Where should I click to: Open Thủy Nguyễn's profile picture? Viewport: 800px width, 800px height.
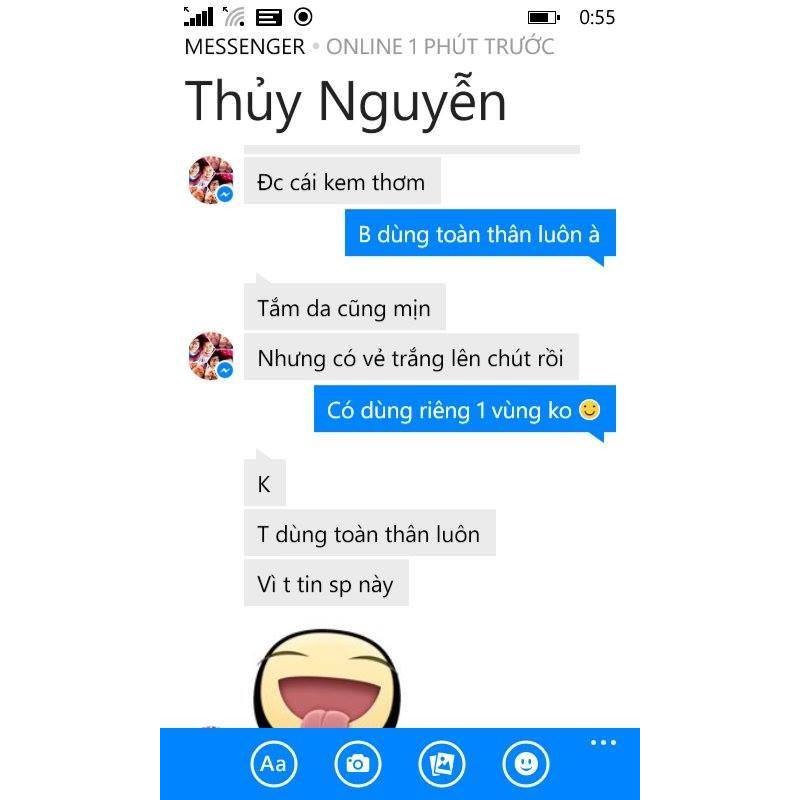(x=211, y=181)
